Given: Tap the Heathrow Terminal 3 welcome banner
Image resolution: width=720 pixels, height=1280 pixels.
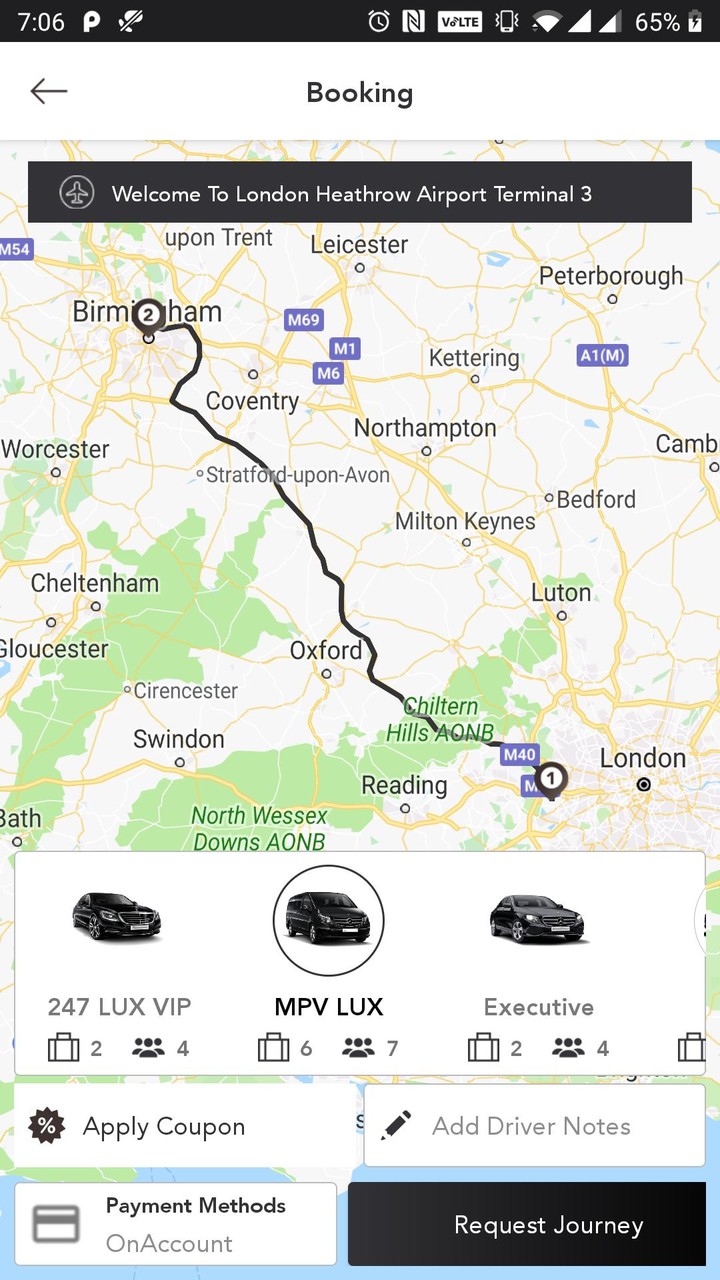Looking at the screenshot, I should (x=360, y=192).
